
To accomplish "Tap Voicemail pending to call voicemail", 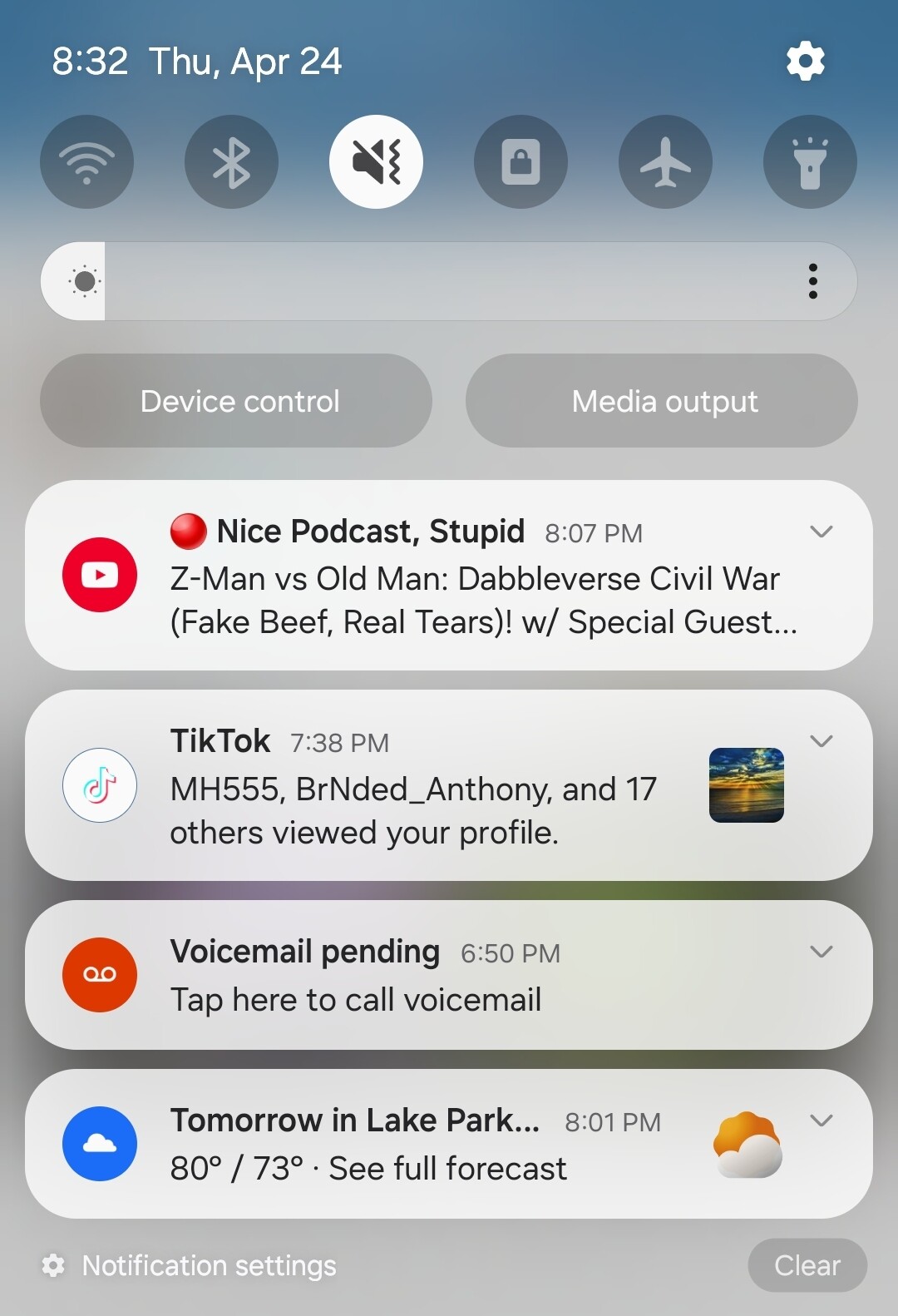I will 358,998.
